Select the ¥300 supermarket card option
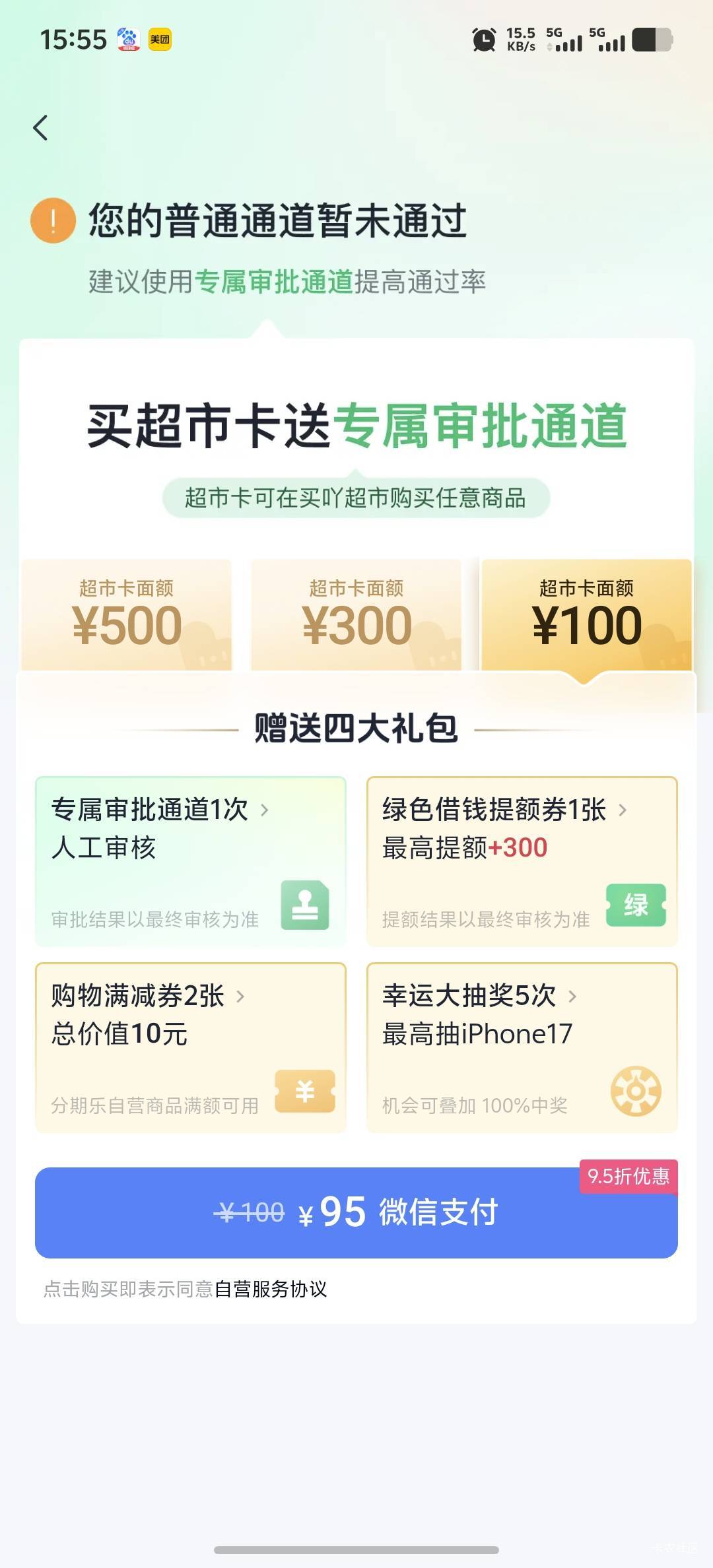This screenshot has width=713, height=1568. 356,615
